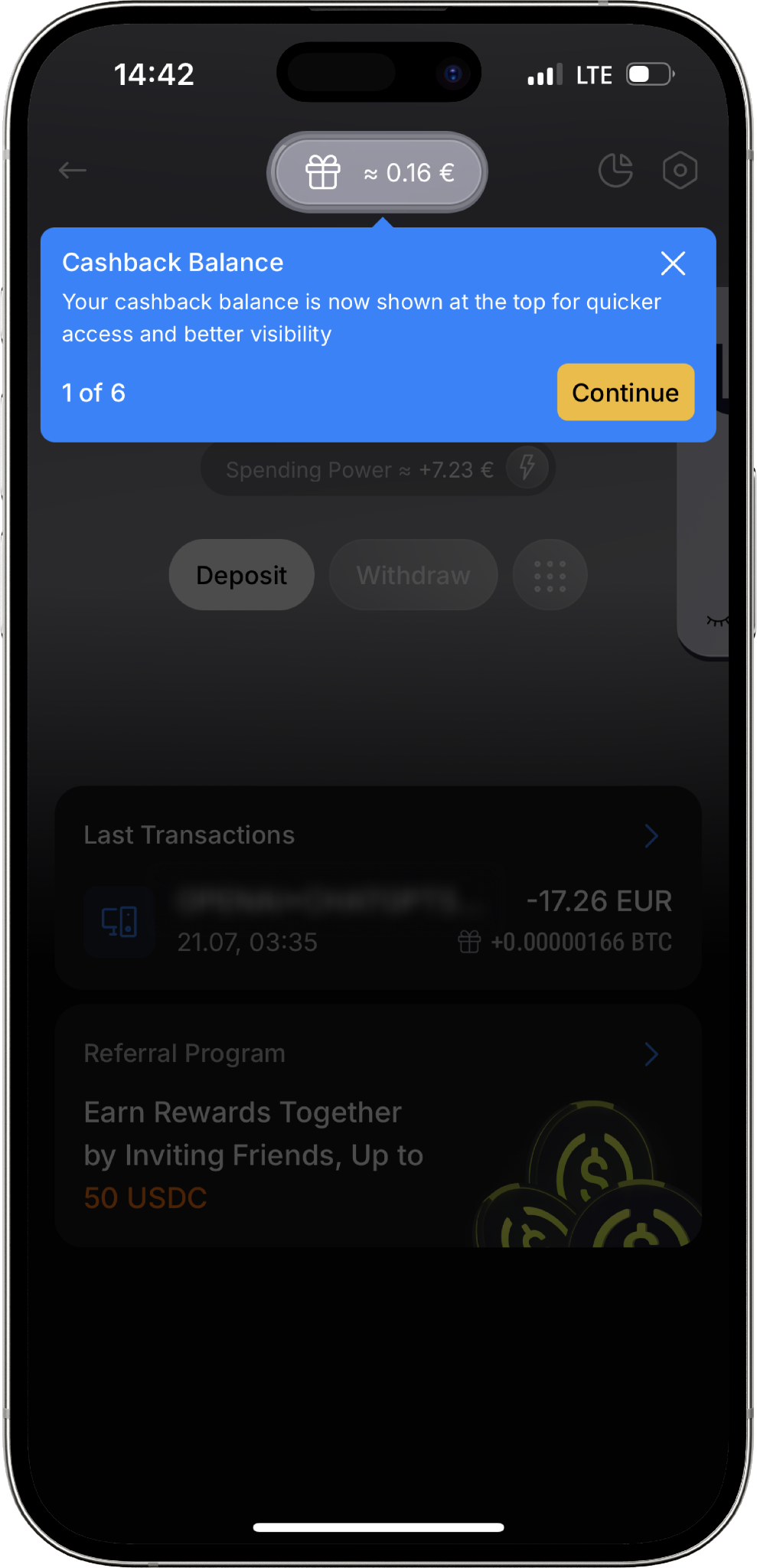Open the Referral Program card
Viewport: 757px width, 1568px height.
(x=378, y=1125)
